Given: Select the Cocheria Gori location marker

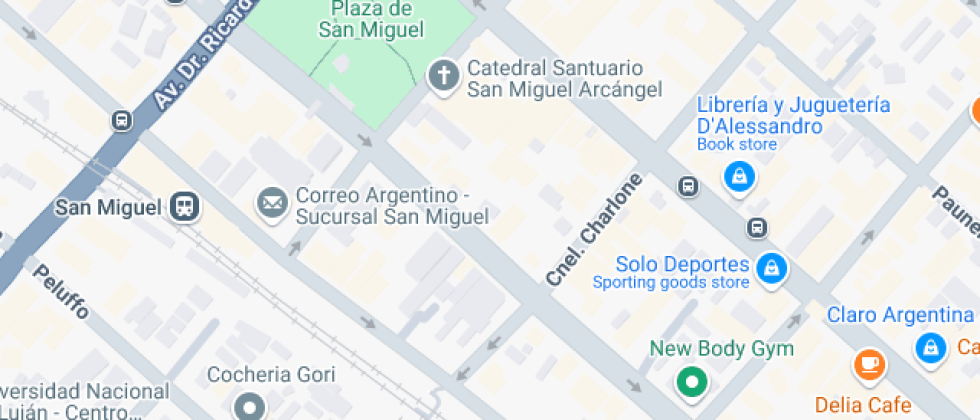Looking at the screenshot, I should 251,406.
